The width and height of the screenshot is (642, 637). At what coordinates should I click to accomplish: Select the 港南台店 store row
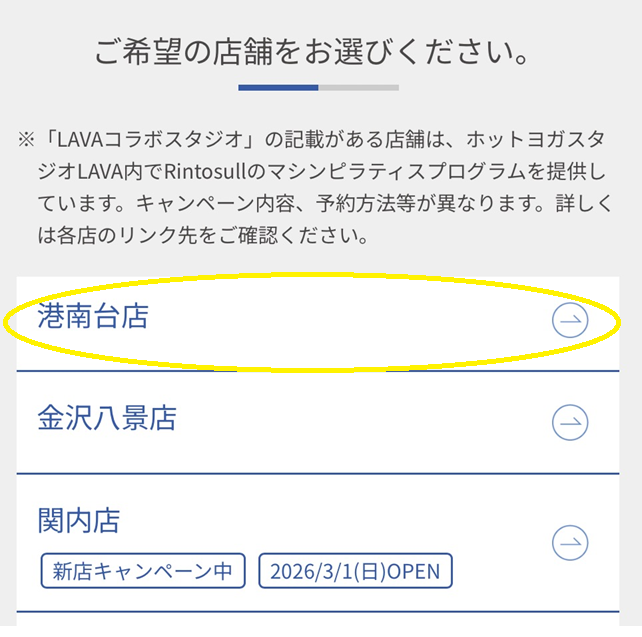pos(318,321)
